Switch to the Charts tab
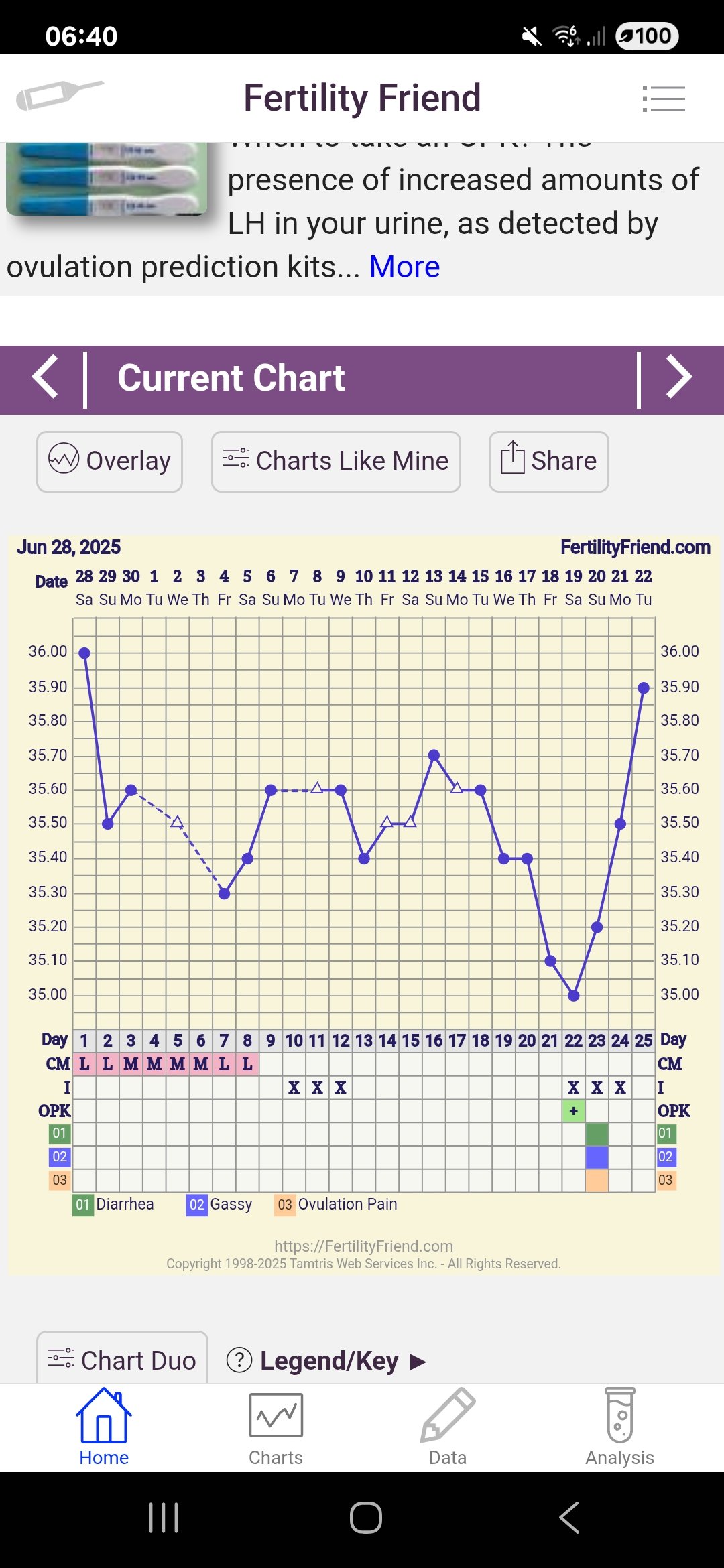This screenshot has width=724, height=1568. point(276,1427)
